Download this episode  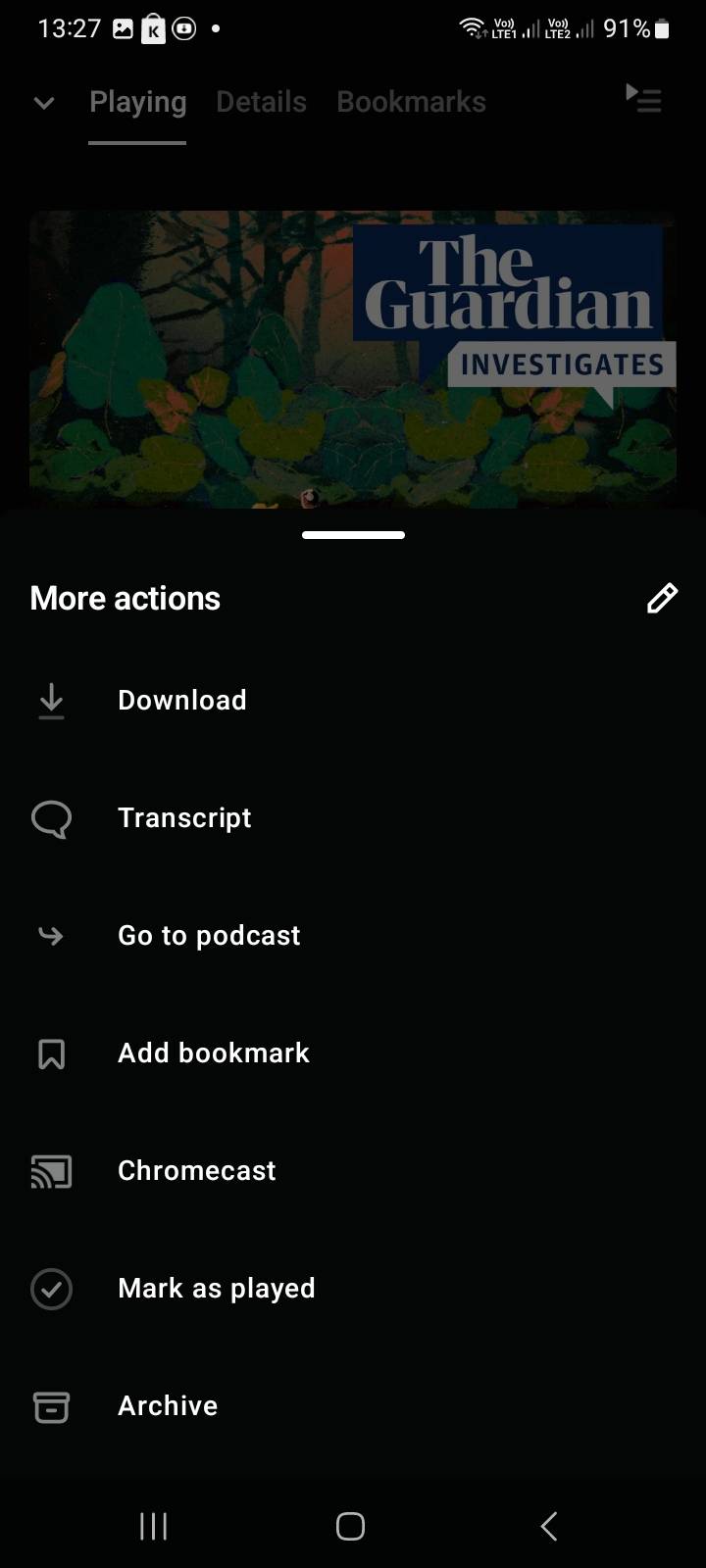[x=181, y=700]
